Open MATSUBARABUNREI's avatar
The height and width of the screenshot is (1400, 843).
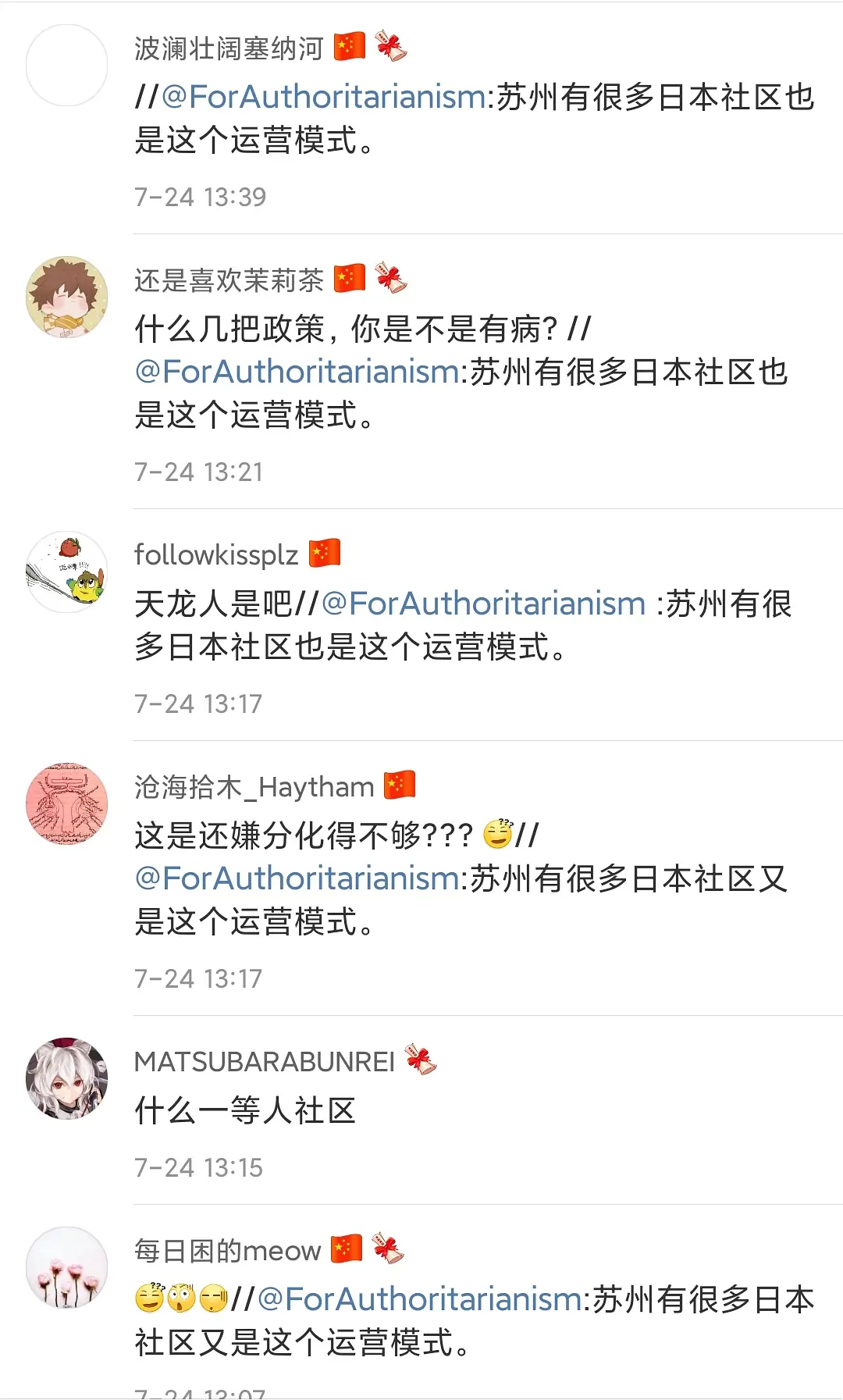67,1079
